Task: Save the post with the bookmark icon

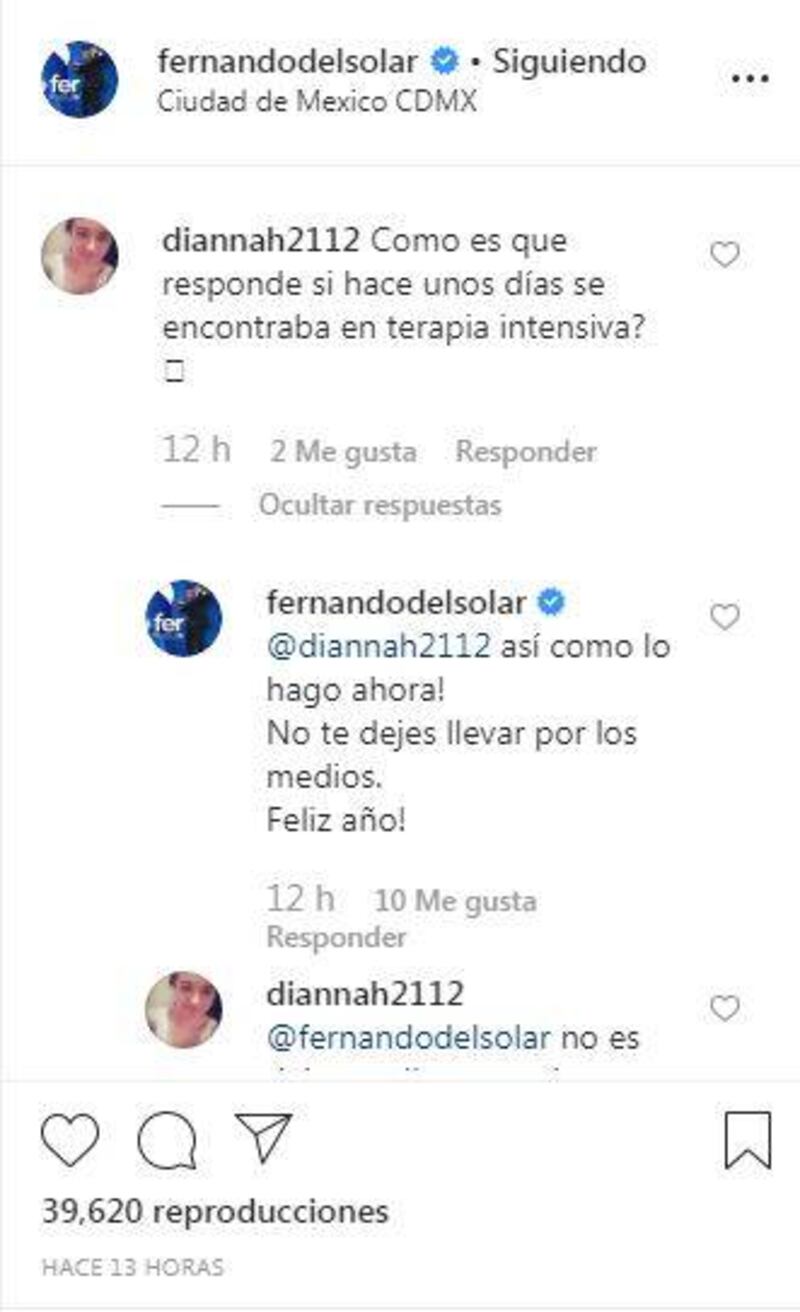Action: pyautogui.click(x=747, y=1140)
